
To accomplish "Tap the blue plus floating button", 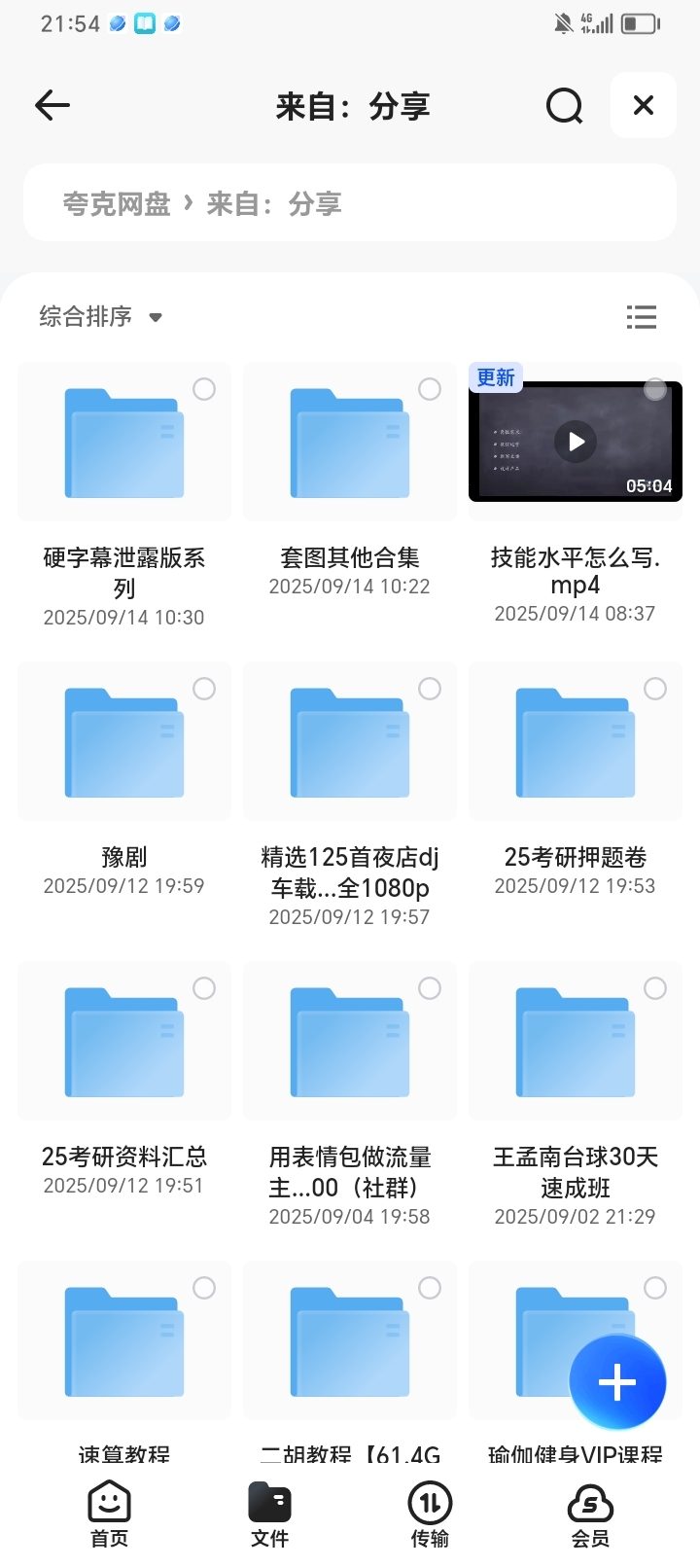I will (x=617, y=1382).
